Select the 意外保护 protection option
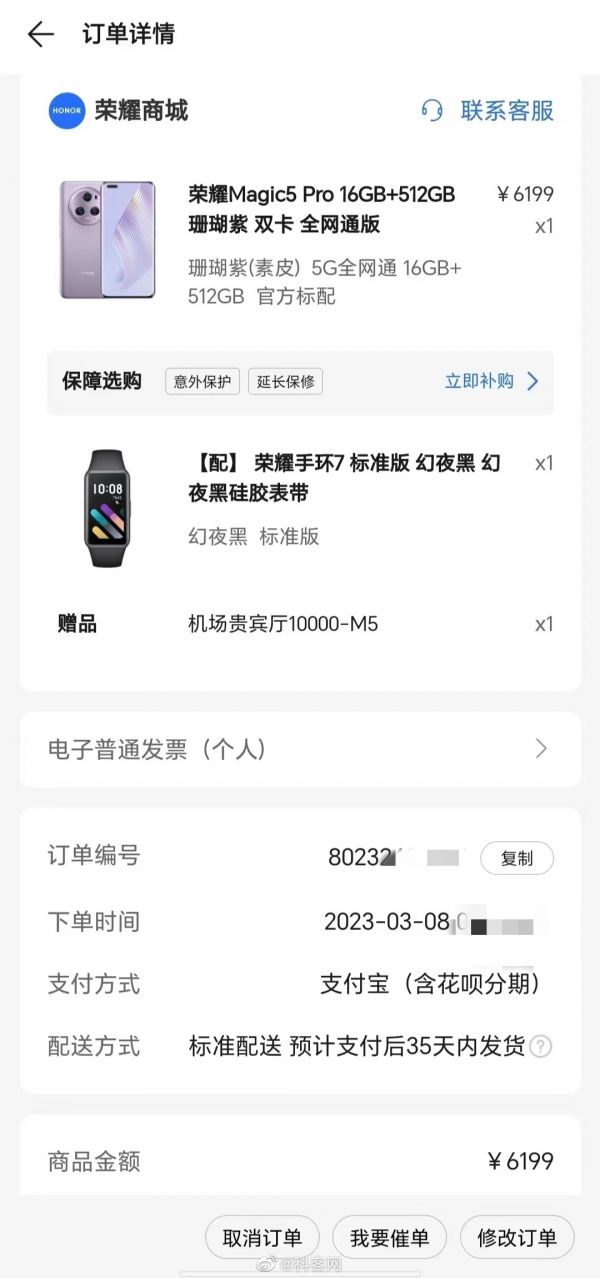Screen dimensions: 600x1278 coord(202,381)
